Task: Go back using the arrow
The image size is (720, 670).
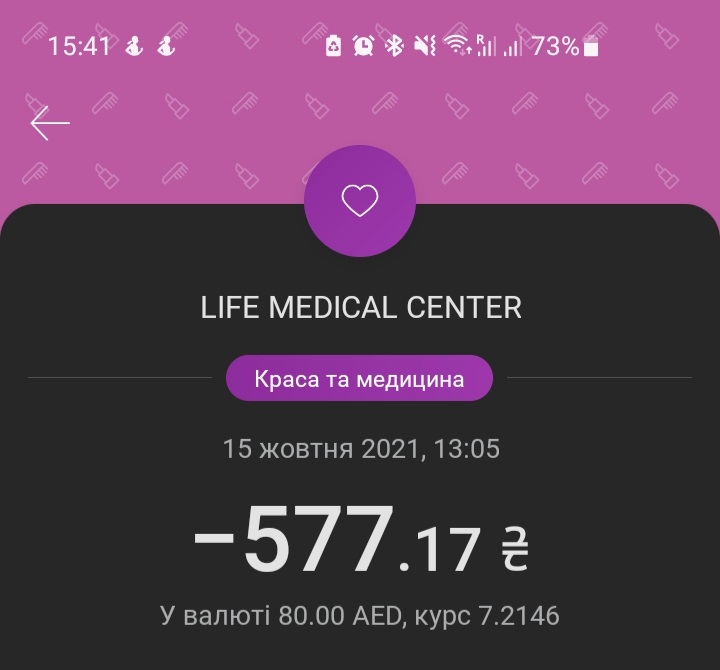Action: [50, 124]
